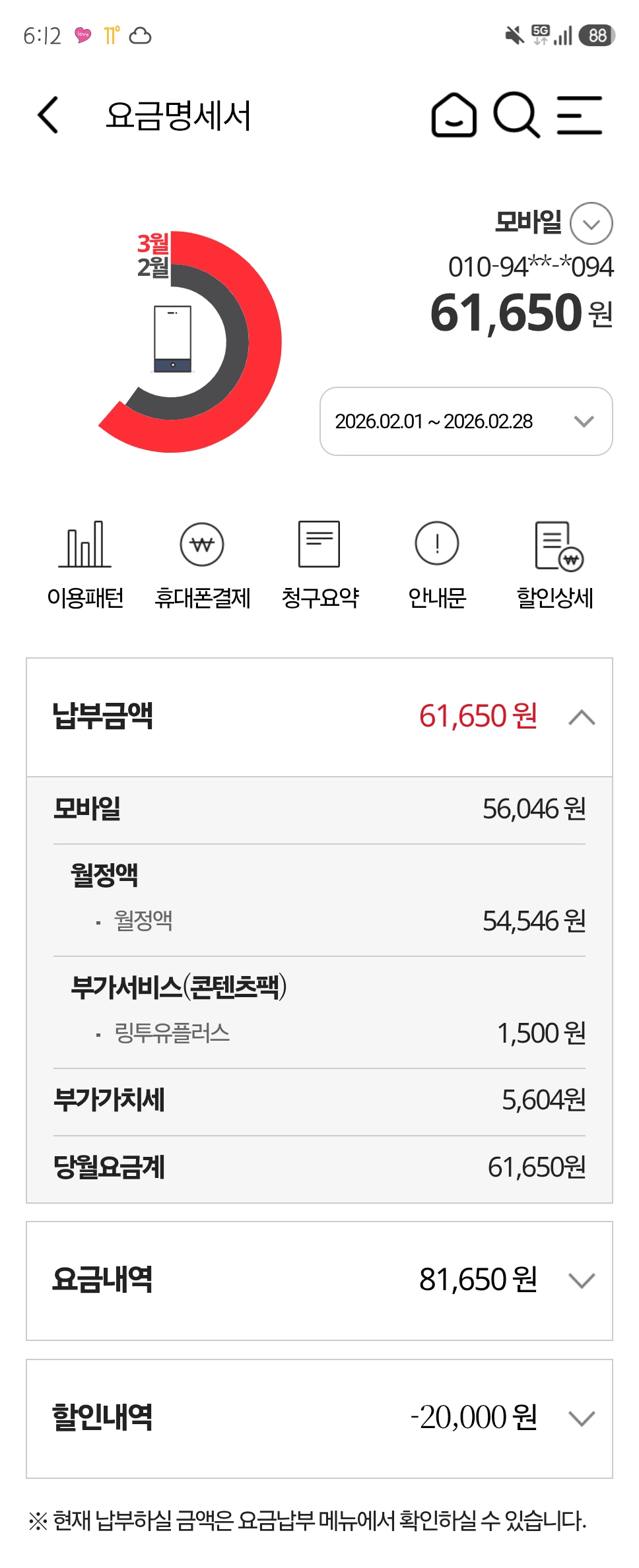Image resolution: width=639 pixels, height=1568 pixels.
Task: Open 할인상세 discount details
Action: point(555,564)
